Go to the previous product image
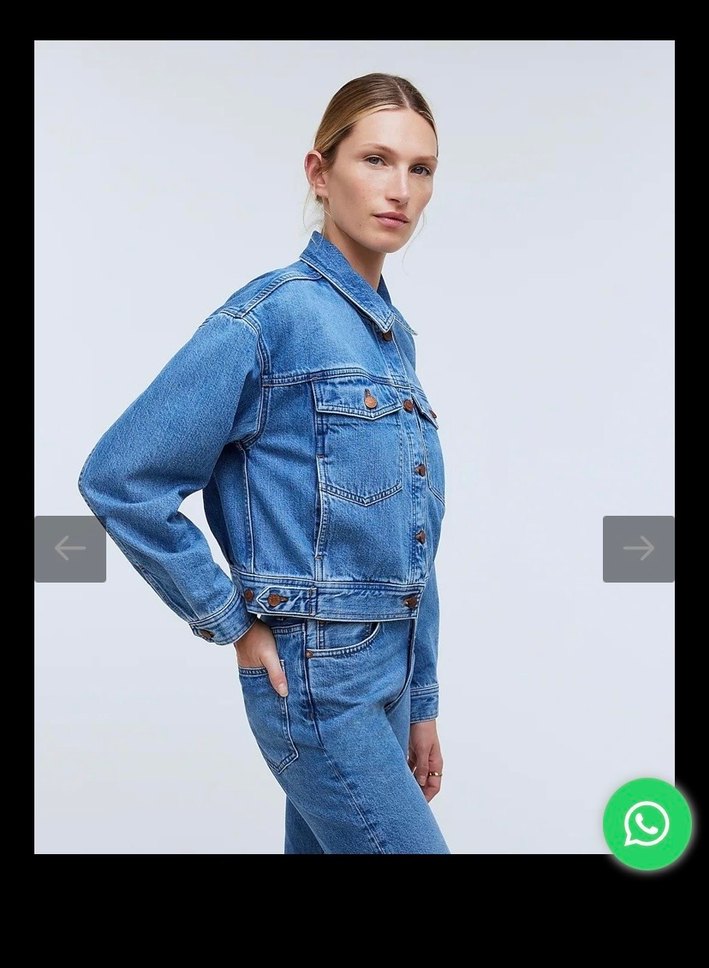 pos(70,548)
